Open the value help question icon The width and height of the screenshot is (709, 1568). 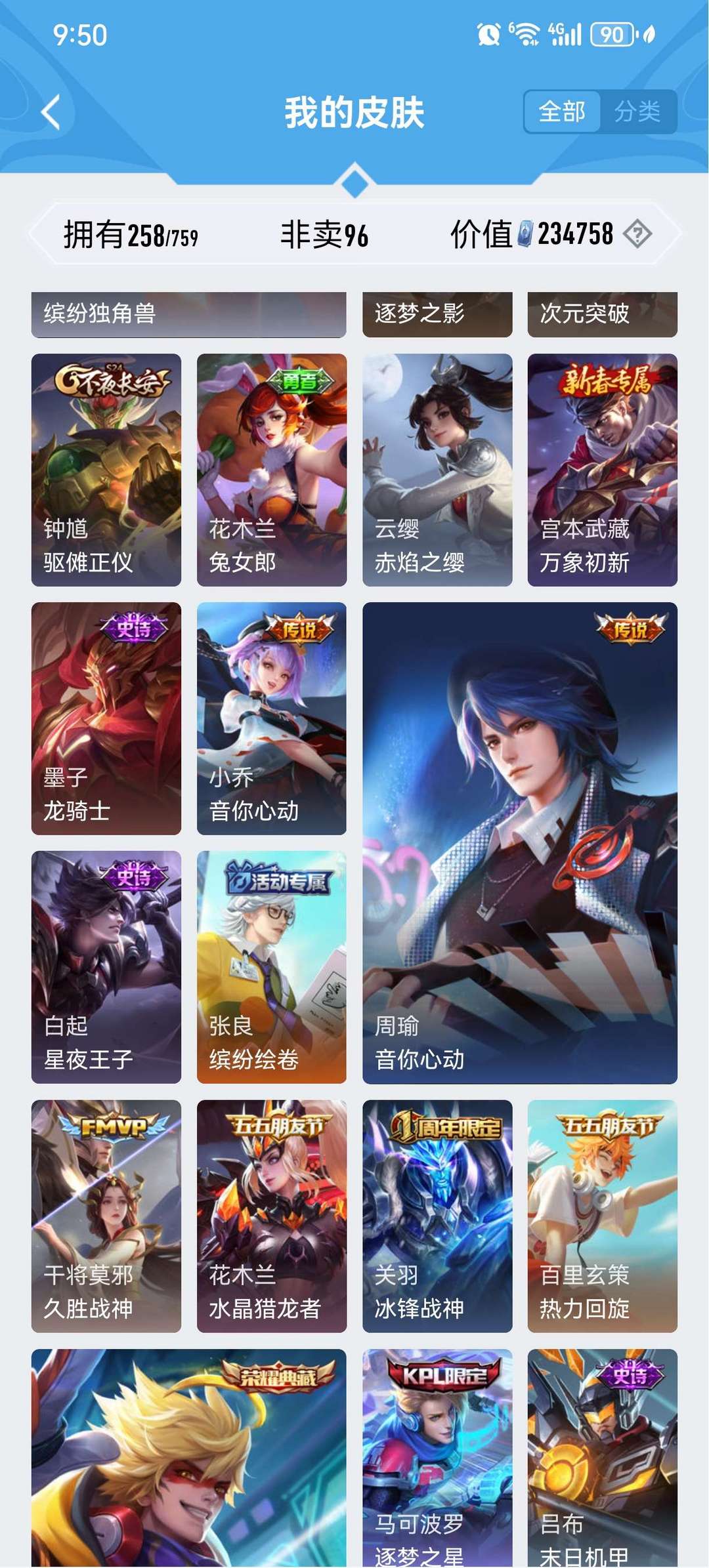point(637,234)
